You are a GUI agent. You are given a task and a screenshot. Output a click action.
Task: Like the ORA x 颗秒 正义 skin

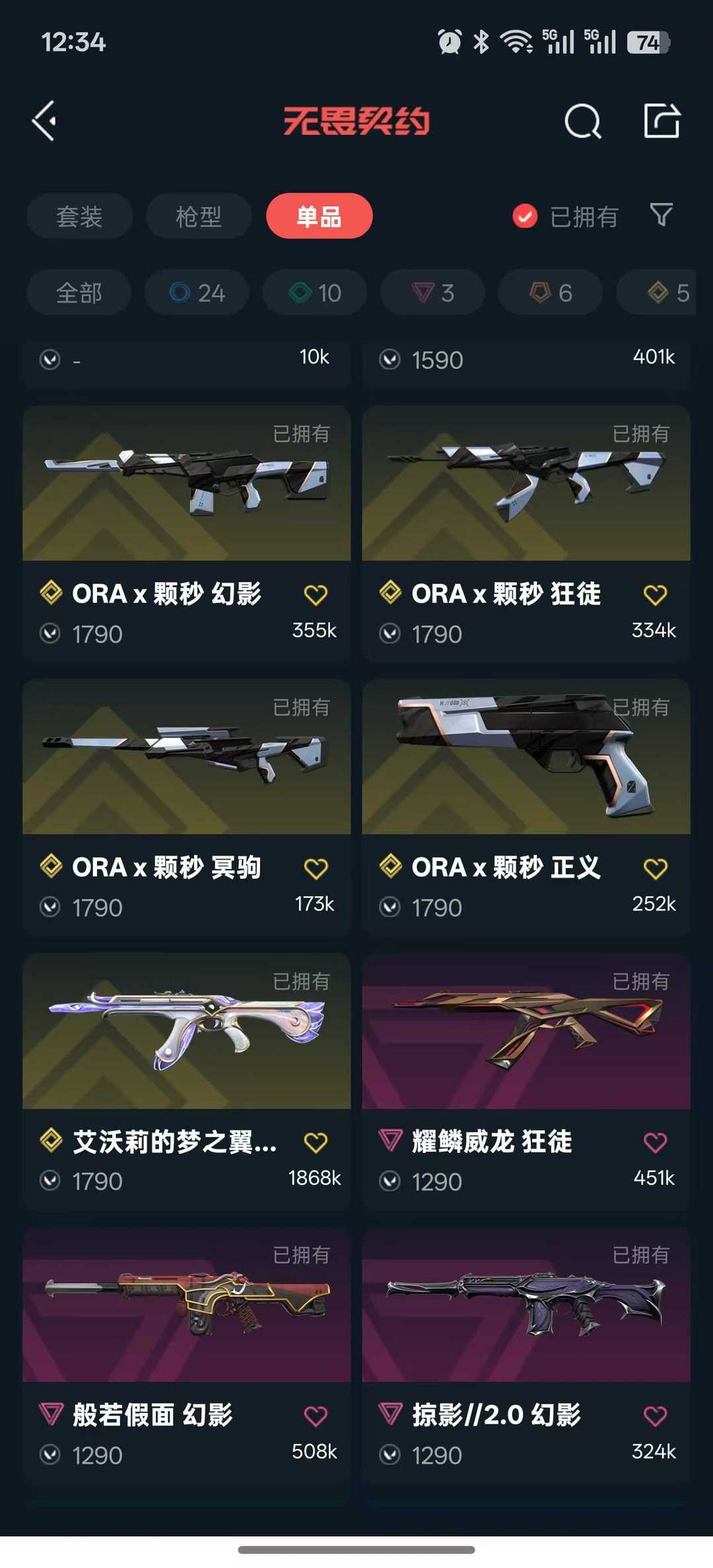click(655, 869)
